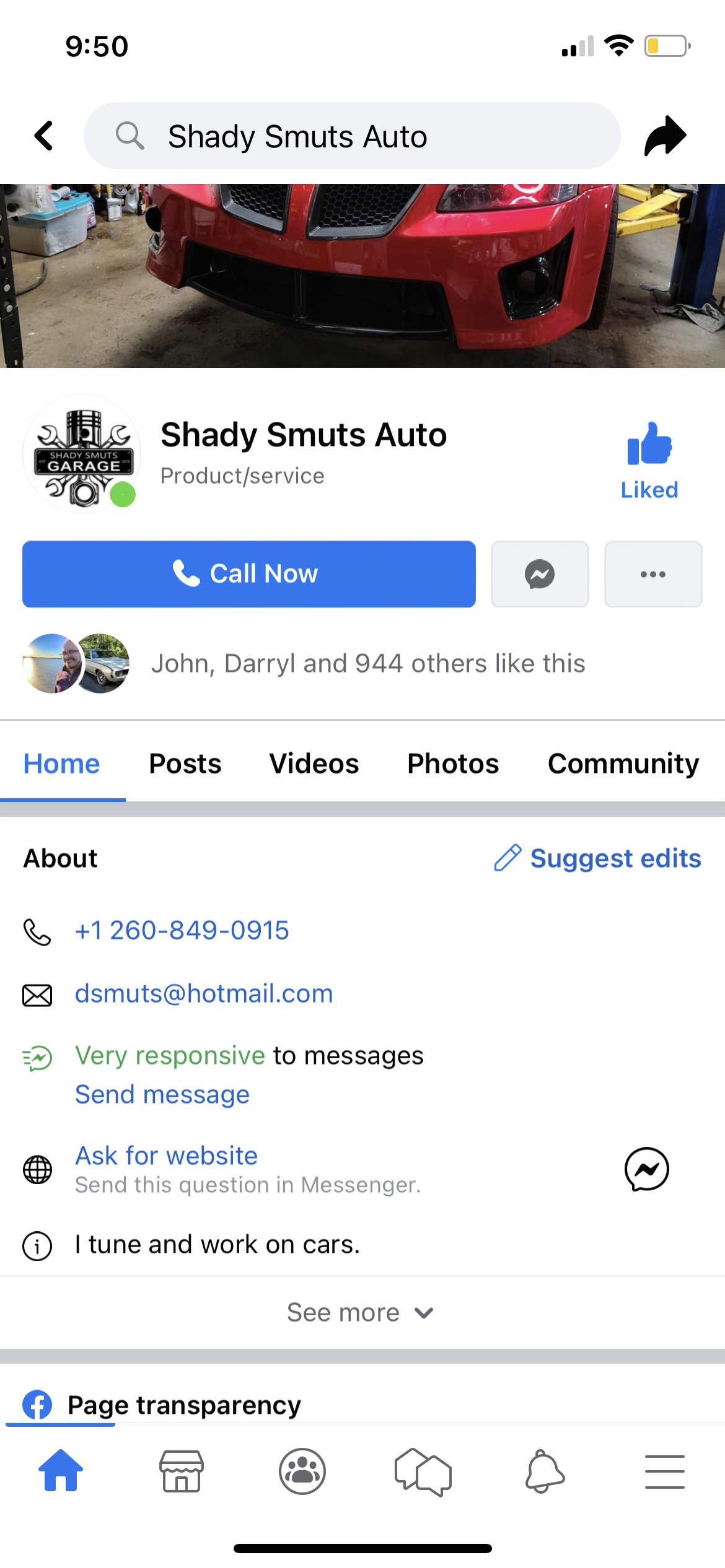Tap Suggest edits
Viewport: 725px width, 1568px height.
pyautogui.click(x=597, y=858)
